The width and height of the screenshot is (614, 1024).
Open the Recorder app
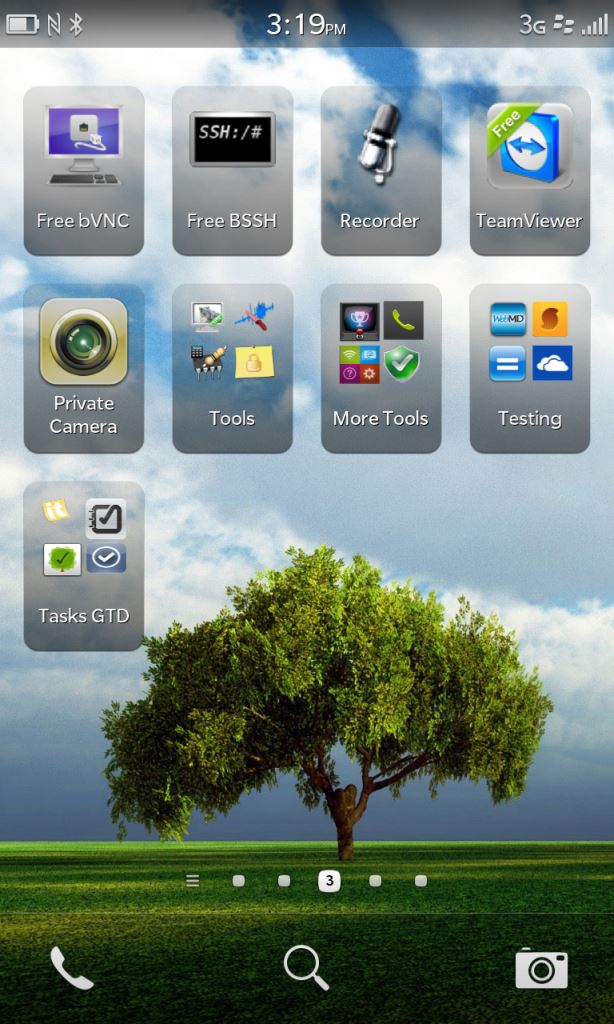pyautogui.click(x=381, y=170)
